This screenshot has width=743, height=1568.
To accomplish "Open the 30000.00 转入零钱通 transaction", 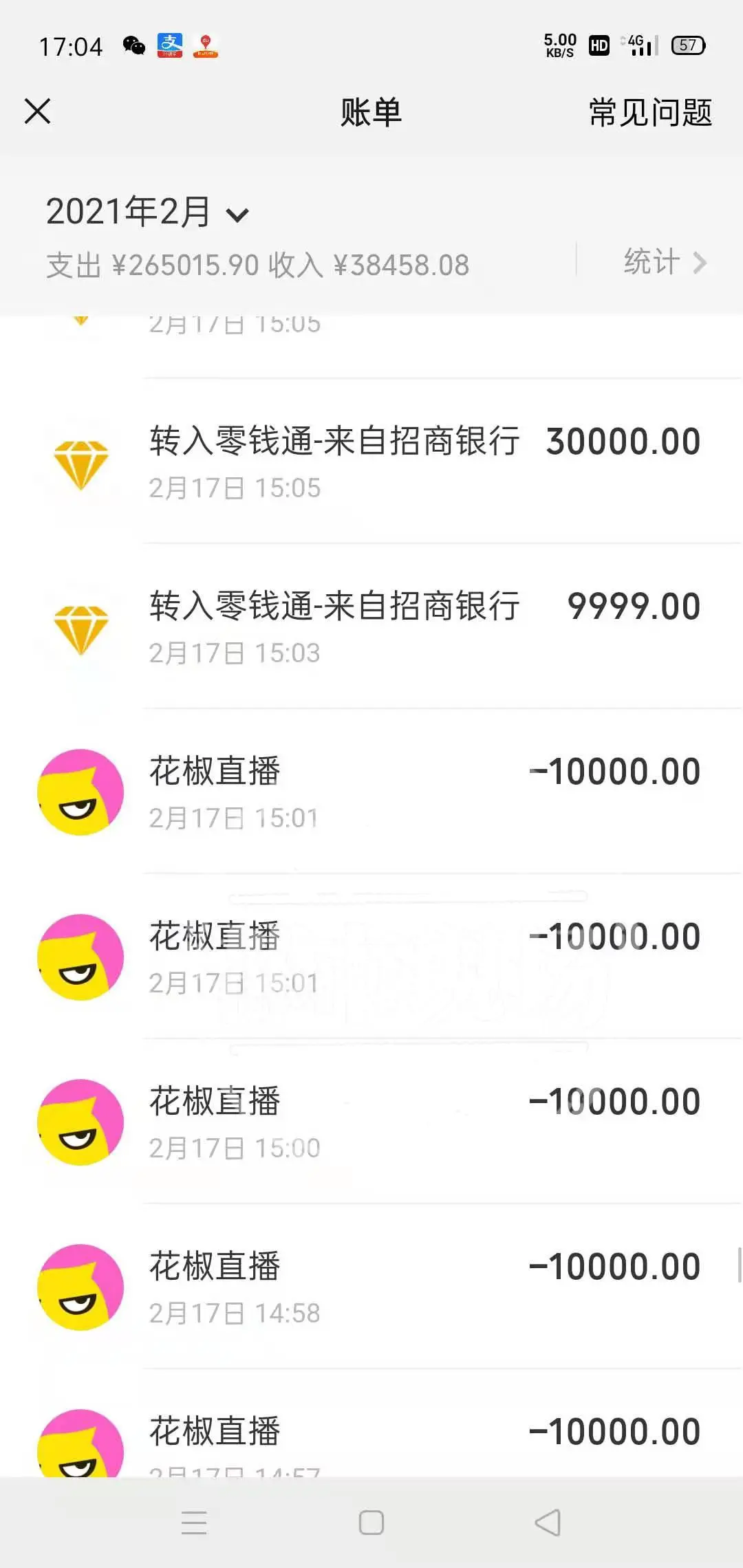I will (424, 461).
